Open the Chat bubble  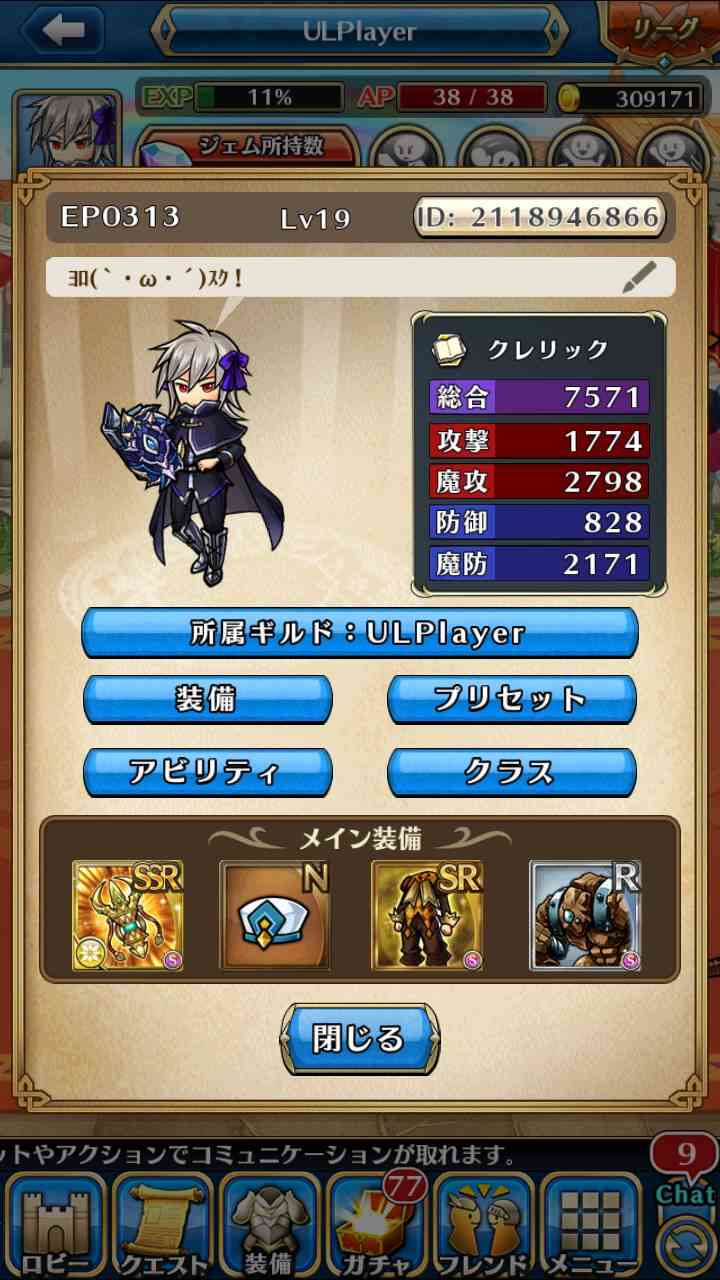pos(685,1170)
